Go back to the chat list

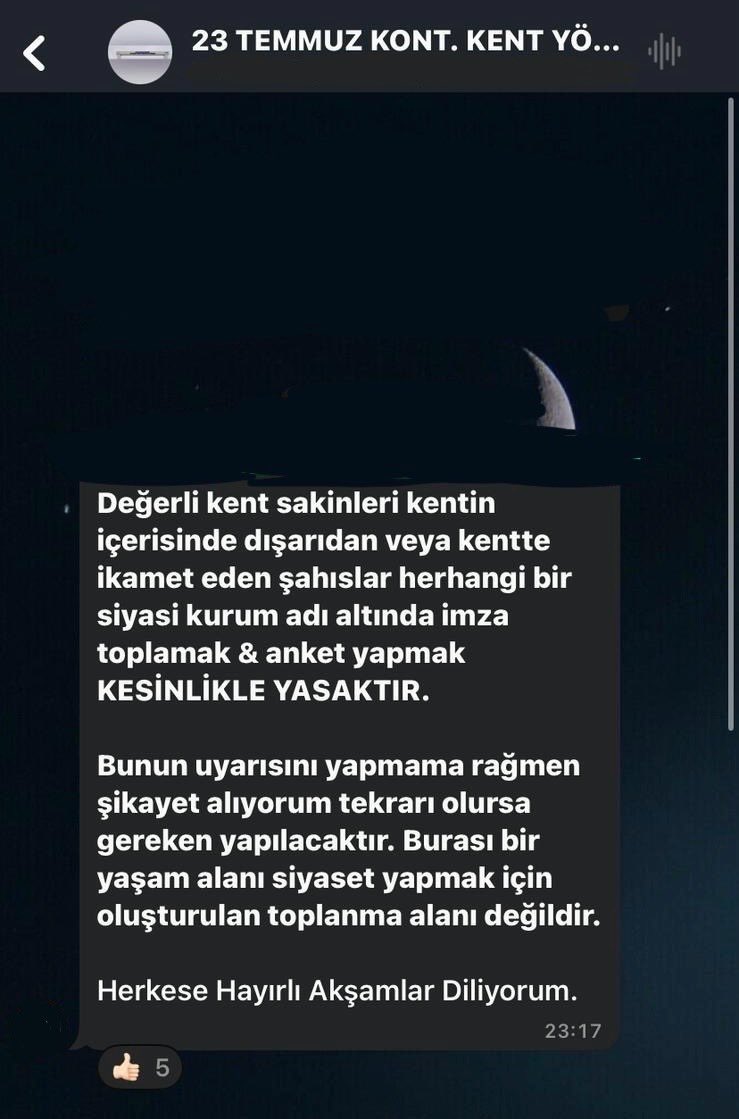pyautogui.click(x=35, y=52)
